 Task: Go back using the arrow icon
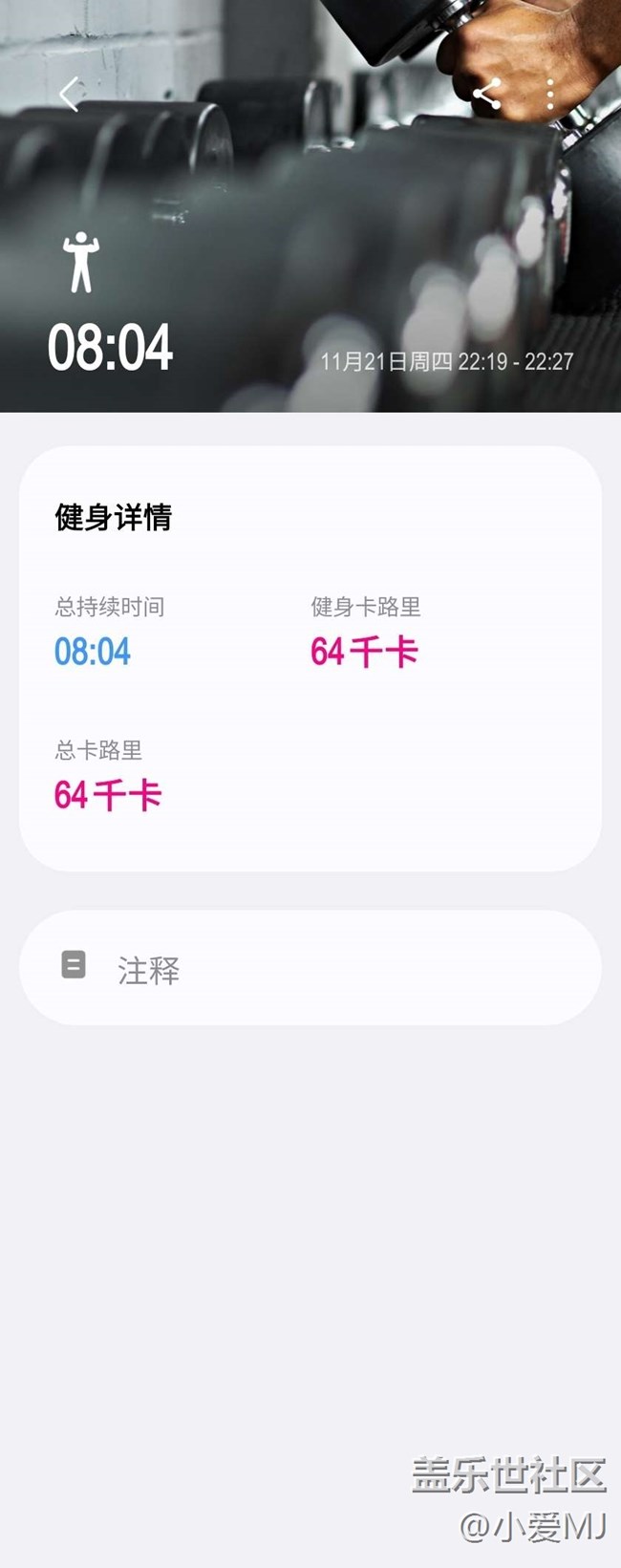pos(69,94)
